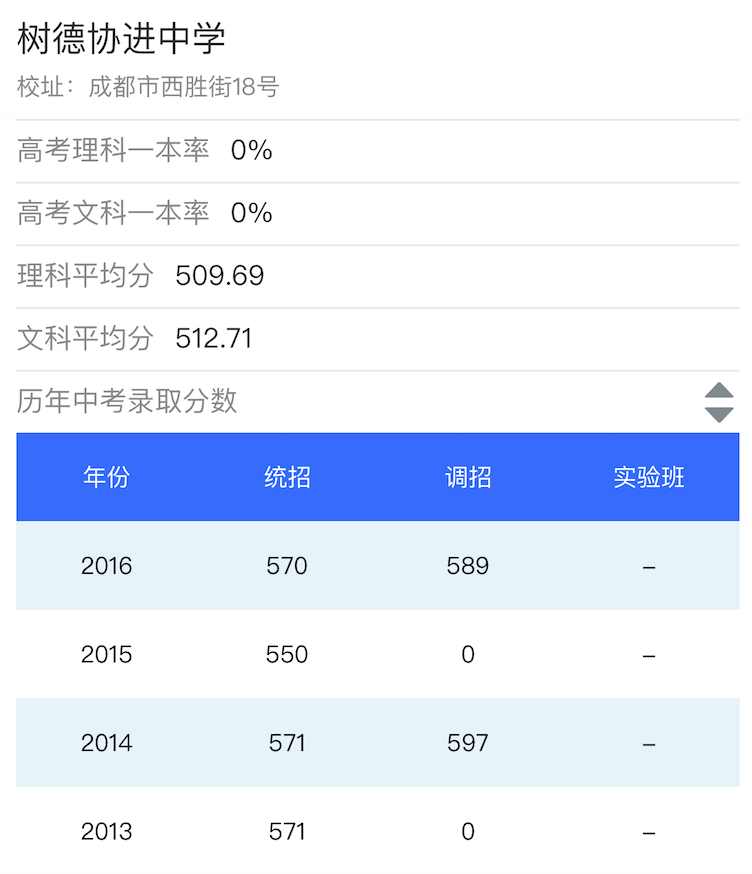This screenshot has width=752, height=874.
Task: Select the 2016 year row
Action: [106, 565]
